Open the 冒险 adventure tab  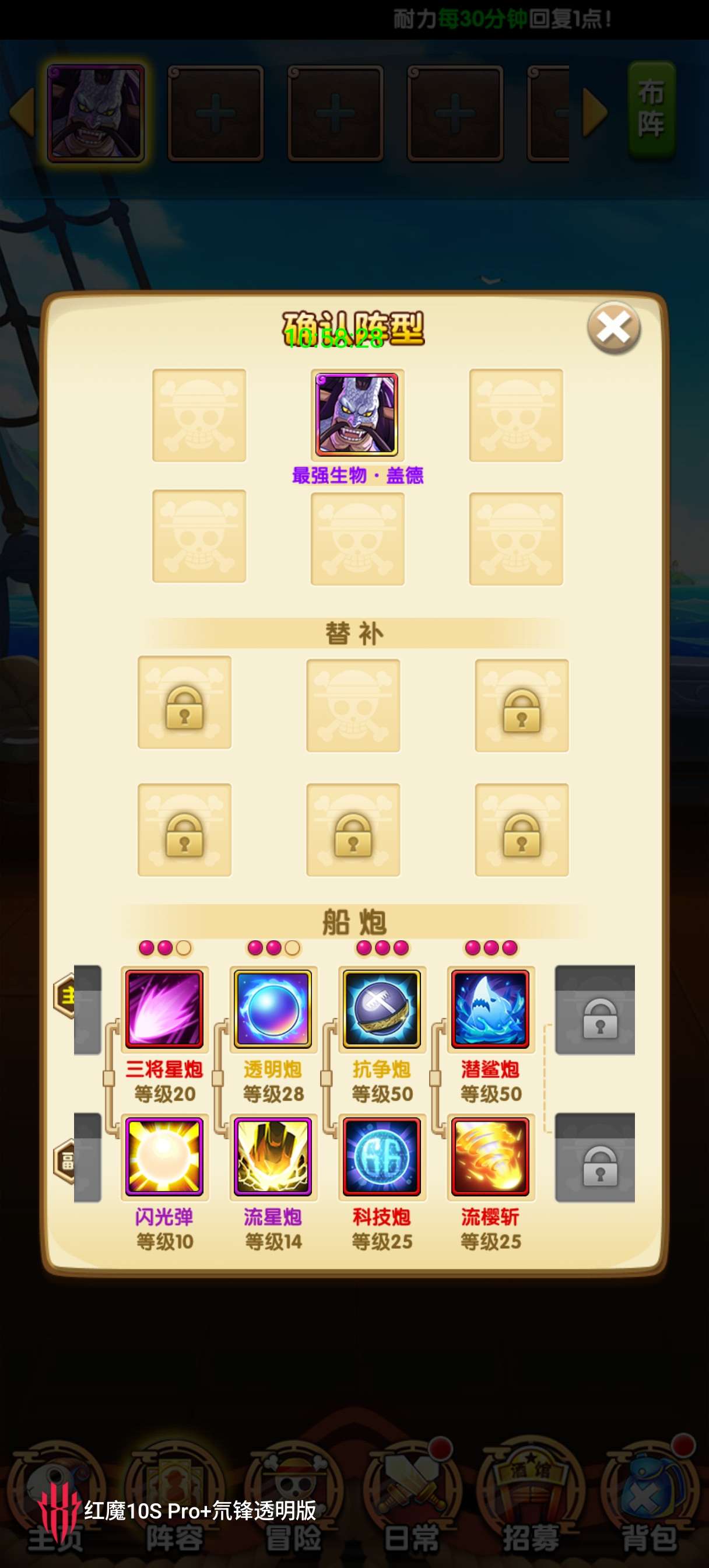tap(293, 1497)
